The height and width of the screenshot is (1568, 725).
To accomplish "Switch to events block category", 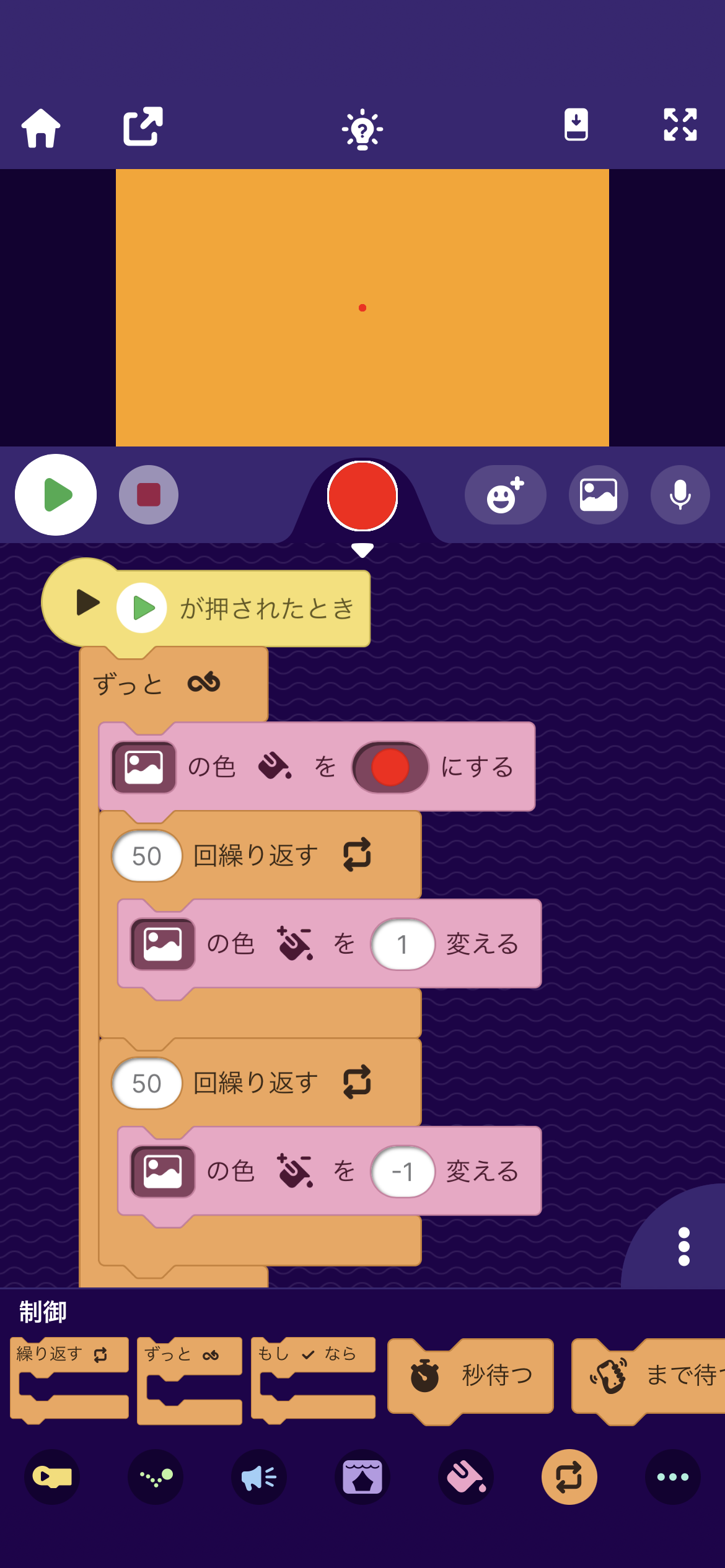I will 52,1477.
